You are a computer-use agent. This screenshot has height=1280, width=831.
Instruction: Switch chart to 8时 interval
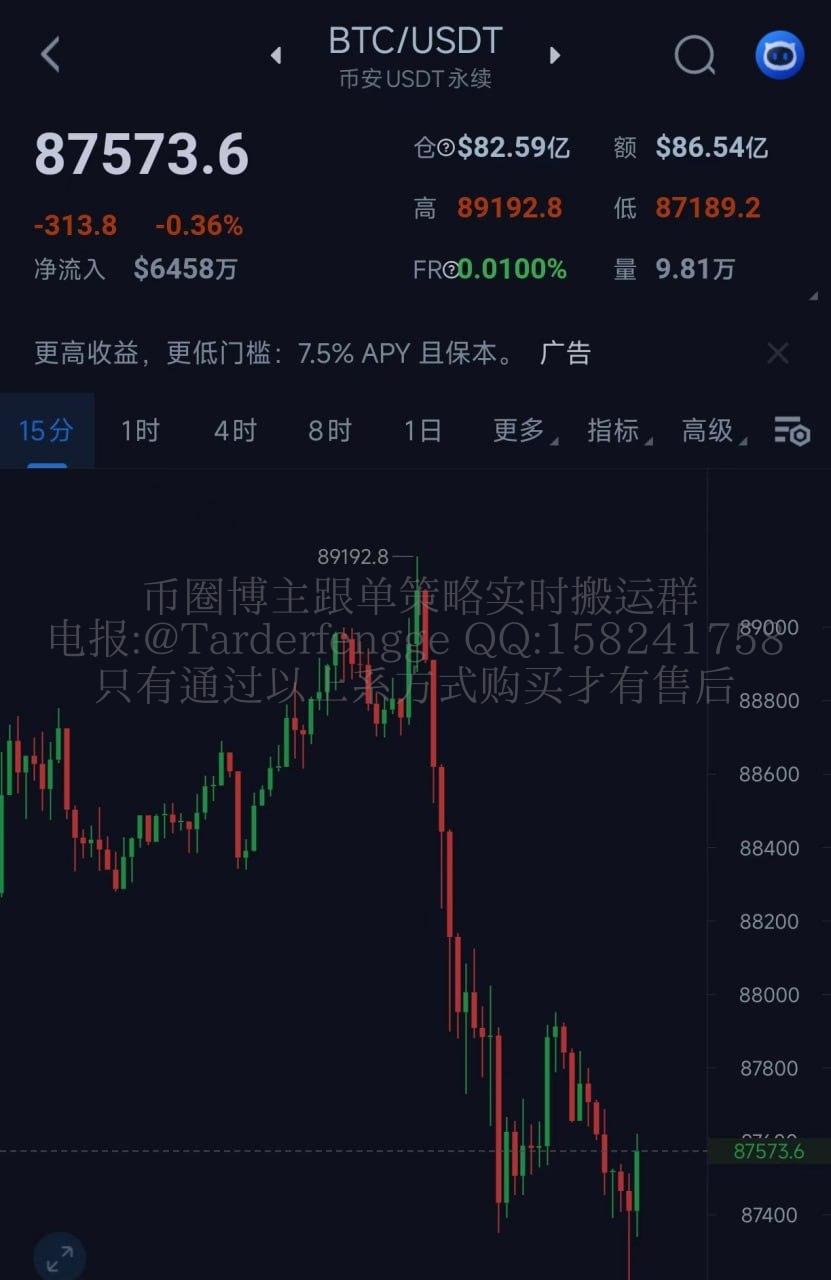click(329, 431)
